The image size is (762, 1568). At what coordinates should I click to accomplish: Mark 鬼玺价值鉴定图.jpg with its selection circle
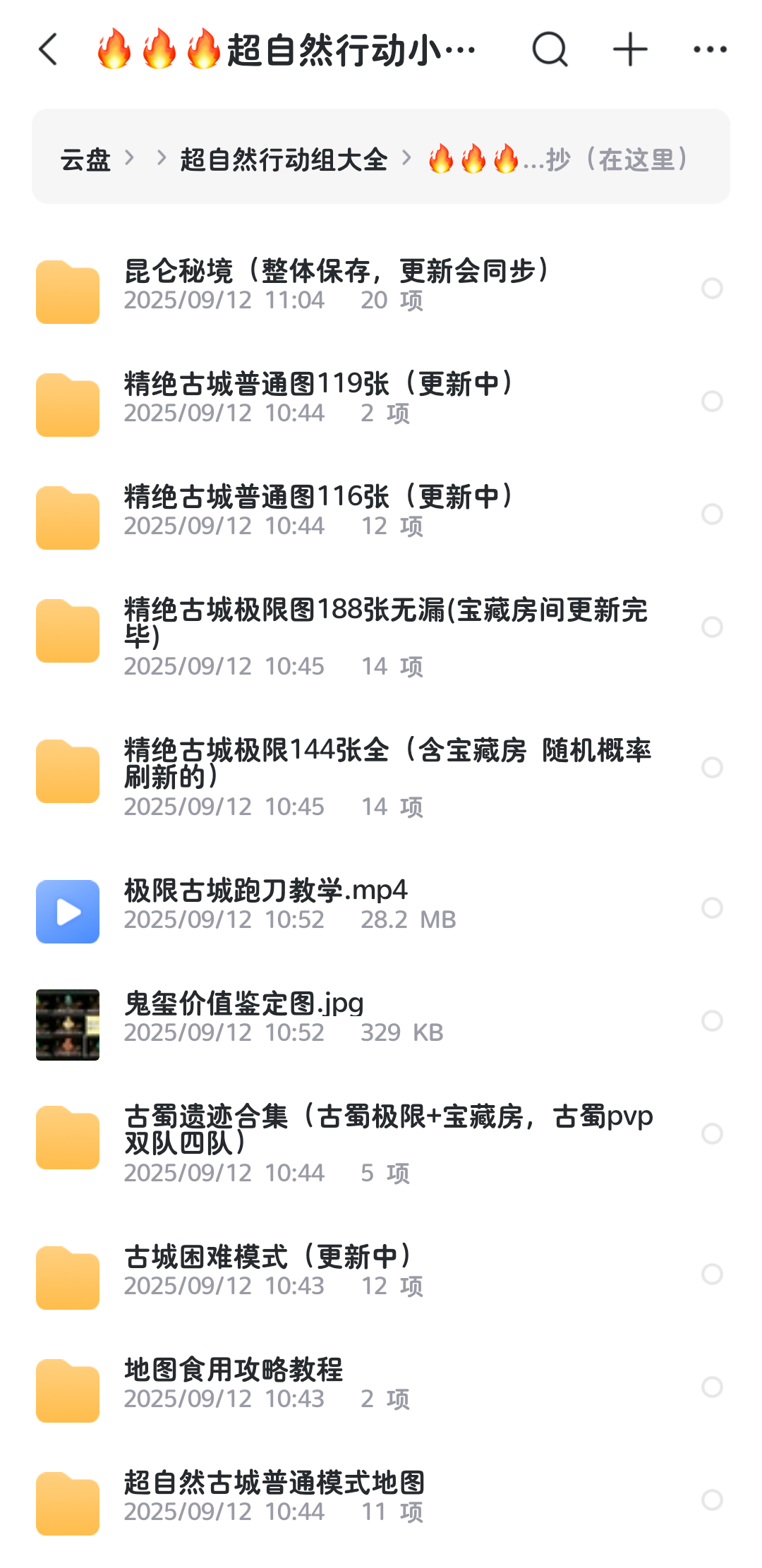coord(712,1020)
